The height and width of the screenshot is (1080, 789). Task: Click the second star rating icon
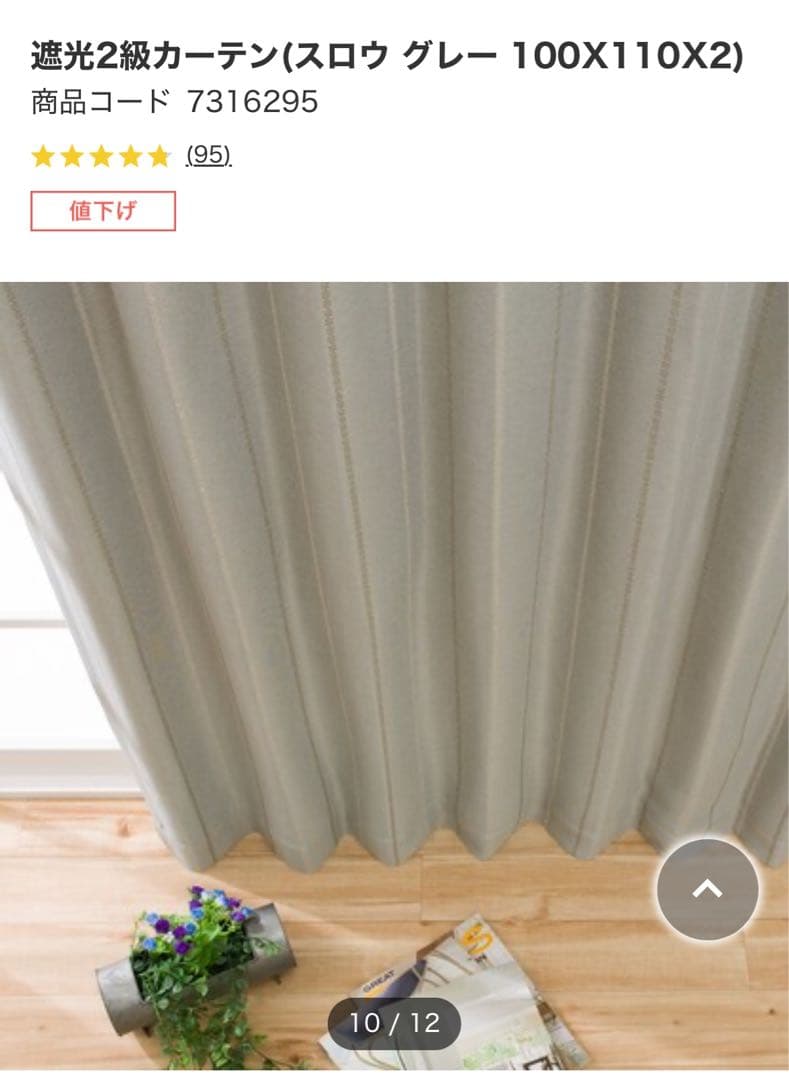pyautogui.click(x=73, y=157)
